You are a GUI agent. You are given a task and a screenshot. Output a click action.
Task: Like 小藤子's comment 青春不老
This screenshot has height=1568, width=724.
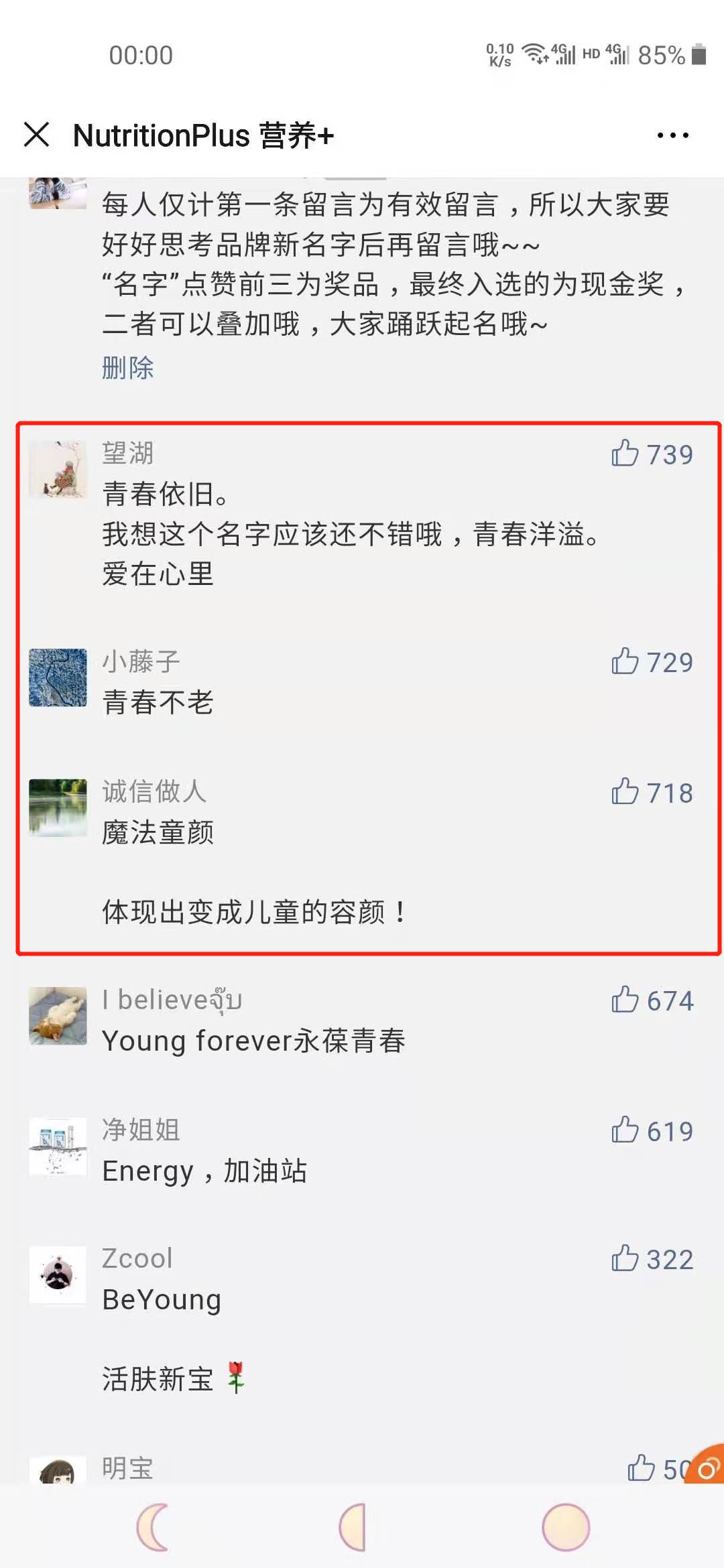click(625, 661)
